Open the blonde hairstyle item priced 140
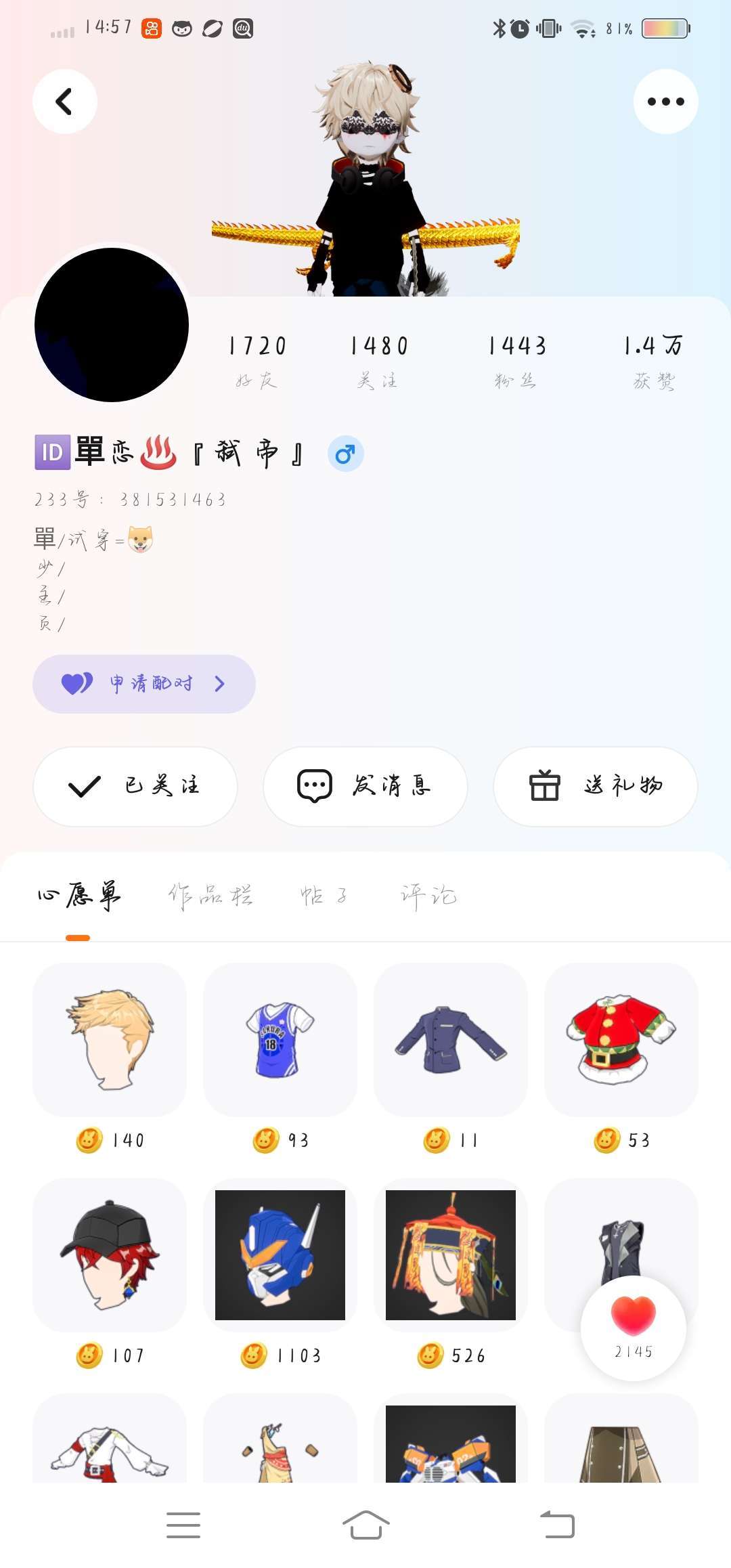The width and height of the screenshot is (731, 1568). click(x=110, y=1040)
